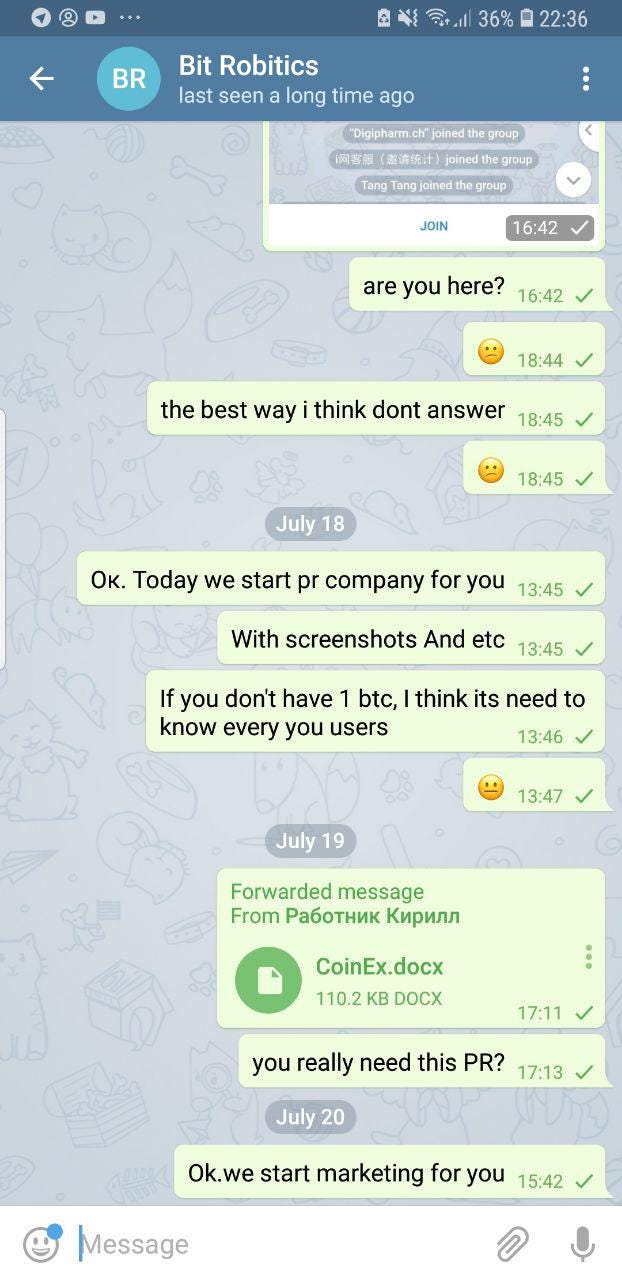Open the emoji picker
This screenshot has width=622, height=1280.
[41, 1244]
